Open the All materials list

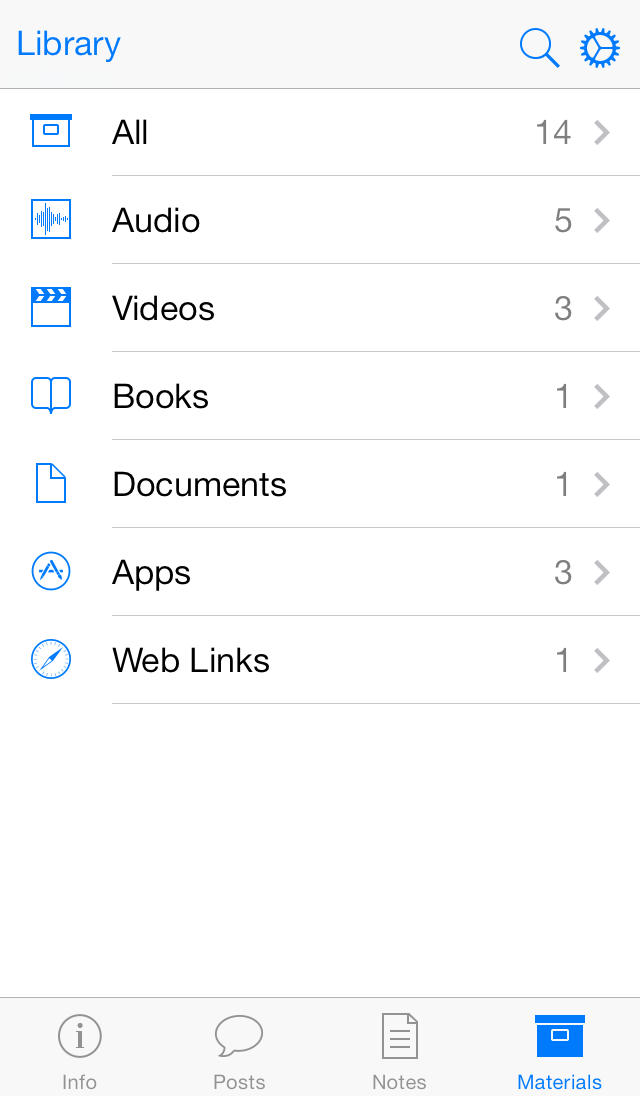point(320,132)
